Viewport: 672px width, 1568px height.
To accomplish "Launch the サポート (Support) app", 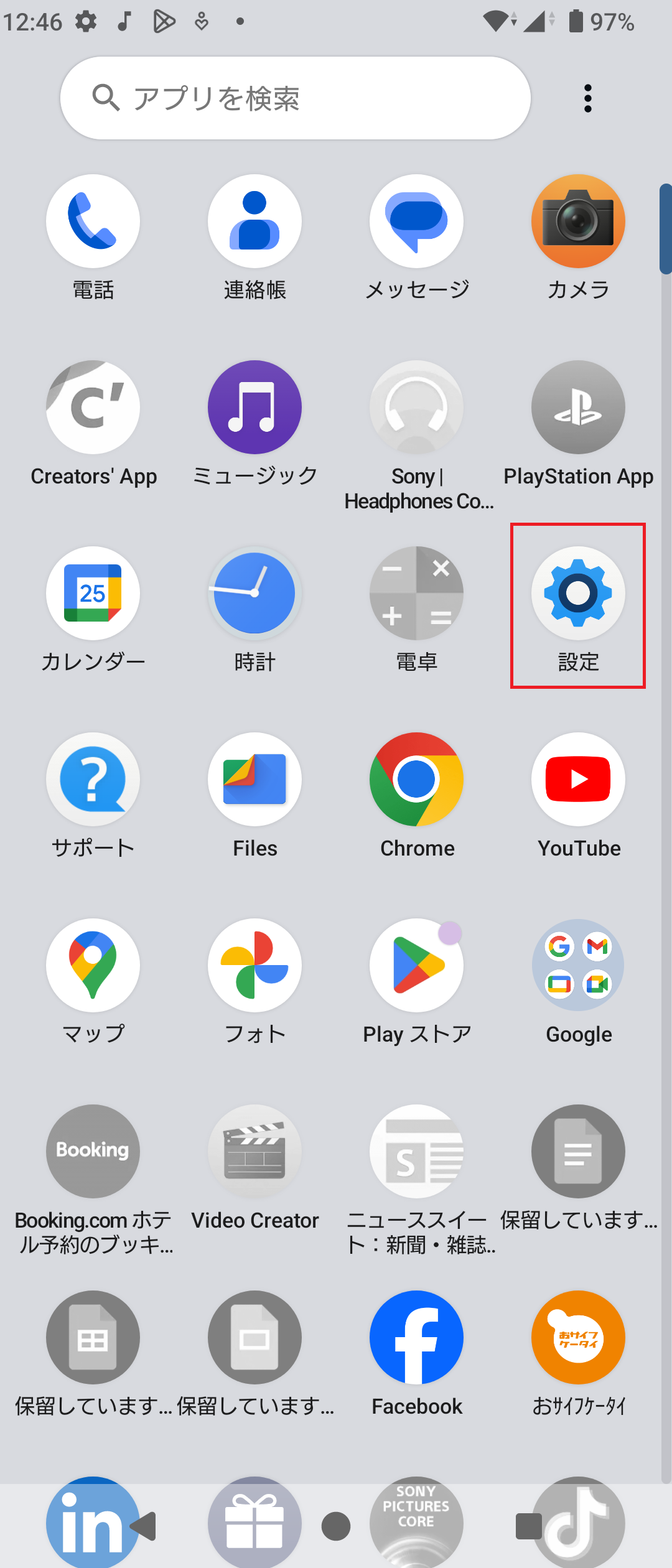I will (93, 779).
